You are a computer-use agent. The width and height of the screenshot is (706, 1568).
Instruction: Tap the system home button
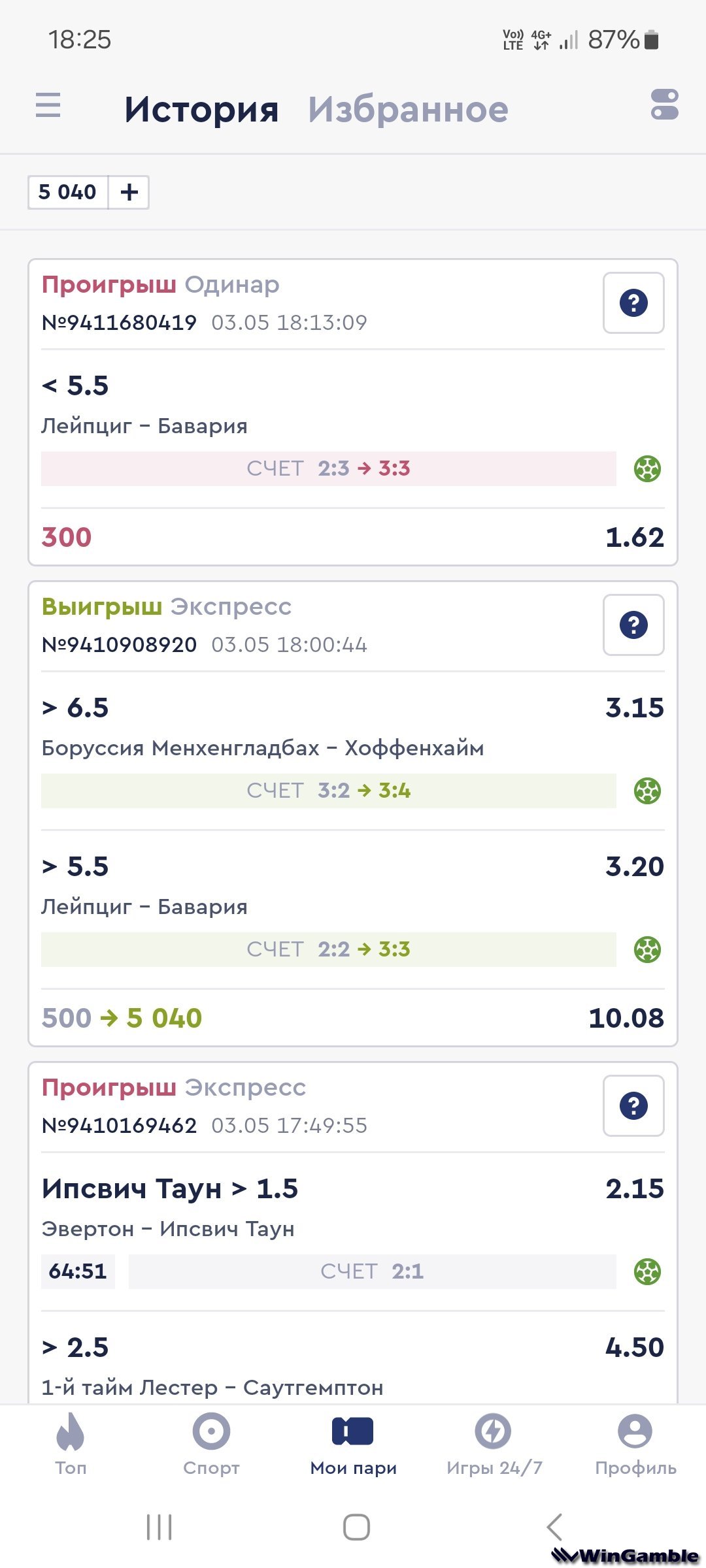tap(356, 1527)
